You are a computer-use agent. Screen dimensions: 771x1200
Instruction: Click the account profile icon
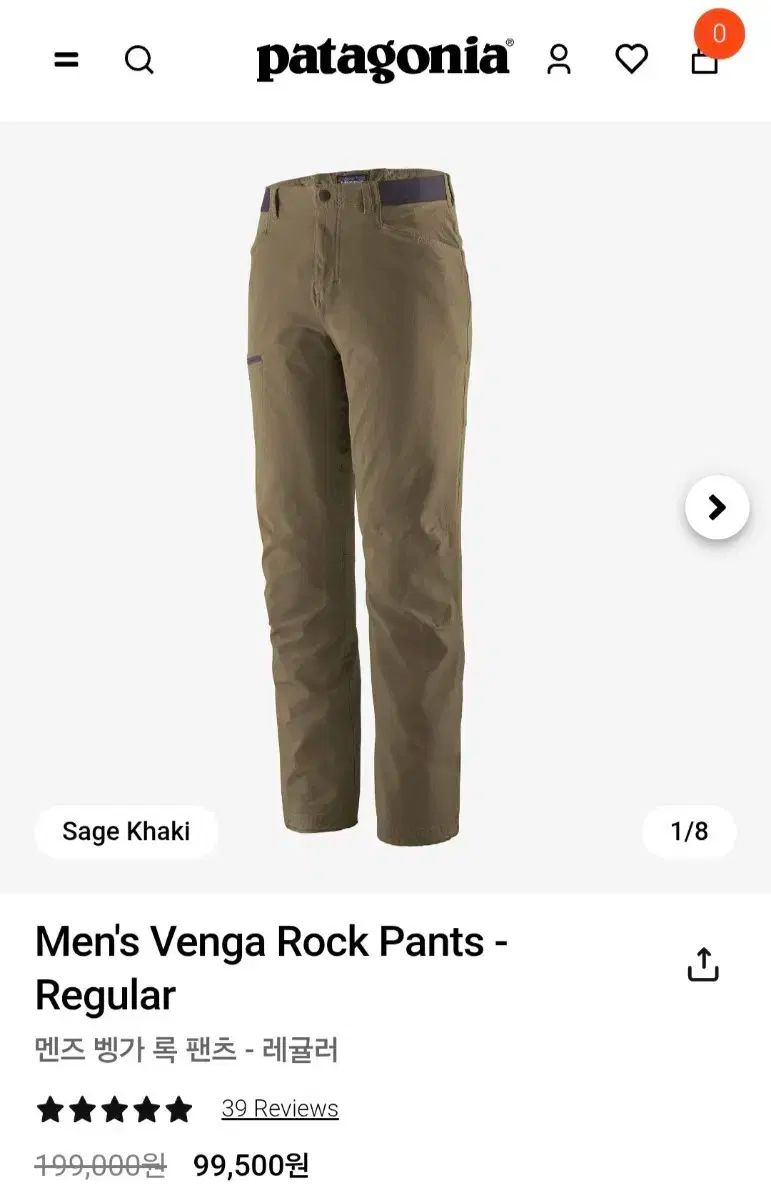coord(559,60)
